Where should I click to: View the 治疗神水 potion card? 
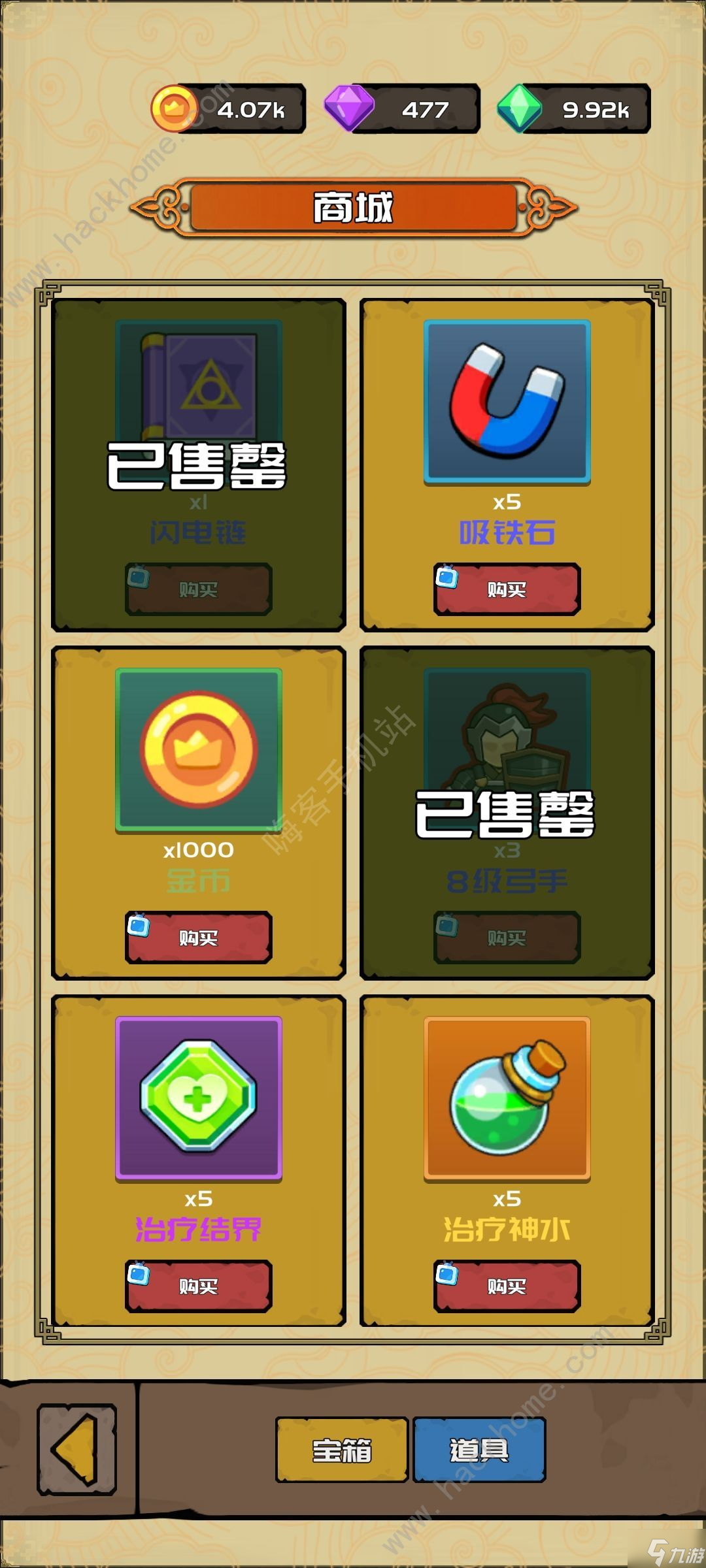pyautogui.click(x=507, y=1098)
